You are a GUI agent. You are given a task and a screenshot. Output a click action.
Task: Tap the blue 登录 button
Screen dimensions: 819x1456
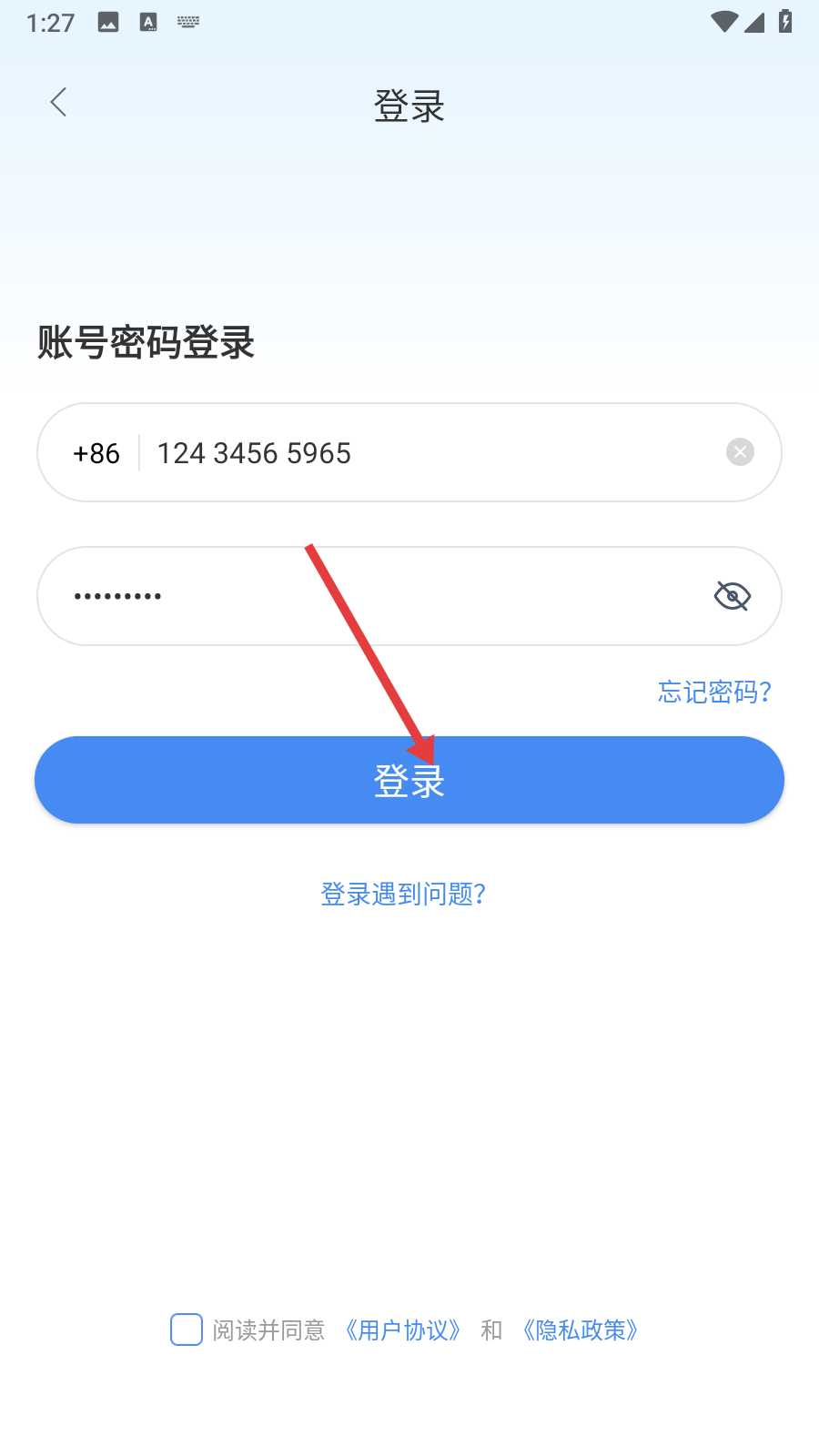click(x=409, y=780)
